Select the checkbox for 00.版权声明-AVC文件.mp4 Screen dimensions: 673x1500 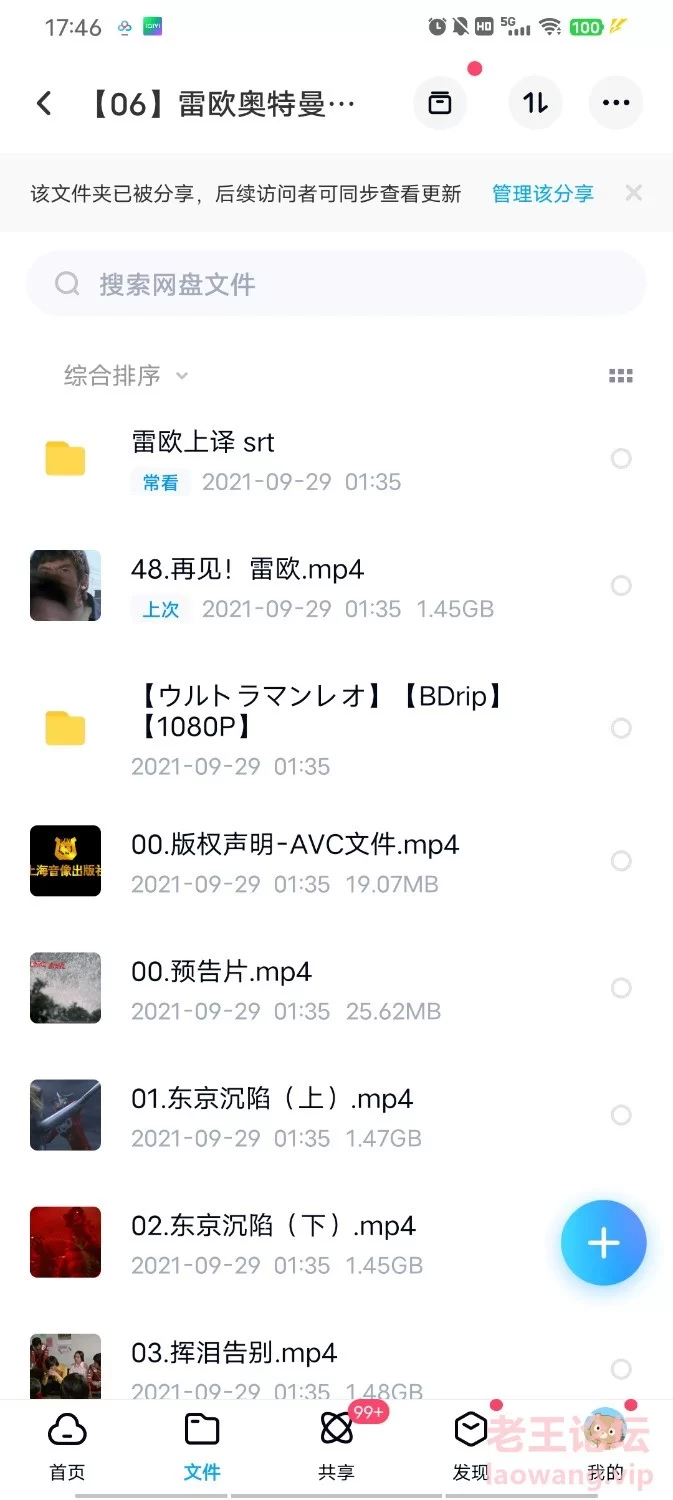tap(621, 861)
